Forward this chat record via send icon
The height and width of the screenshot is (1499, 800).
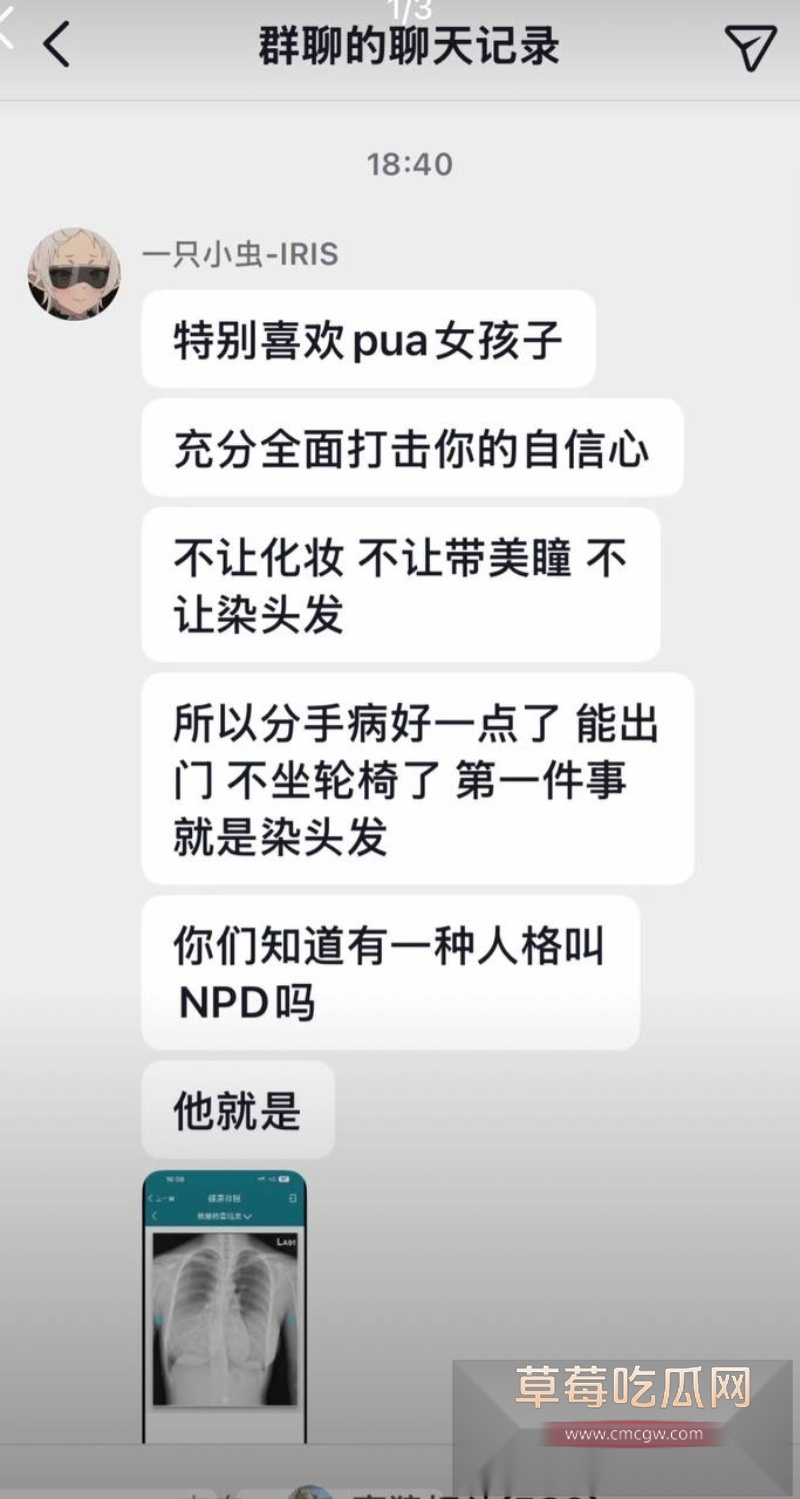[x=750, y=47]
